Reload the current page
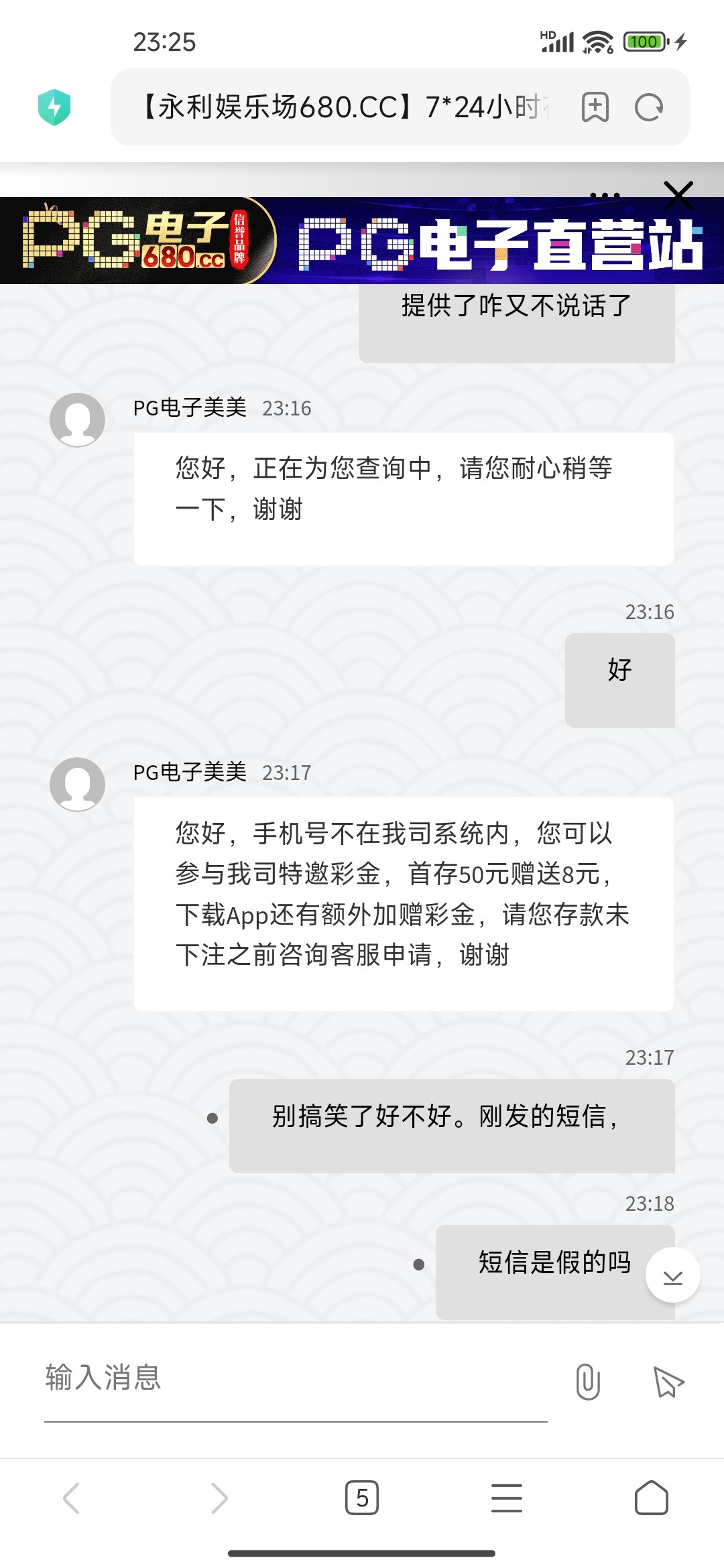This screenshot has height=1568, width=724. [648, 107]
